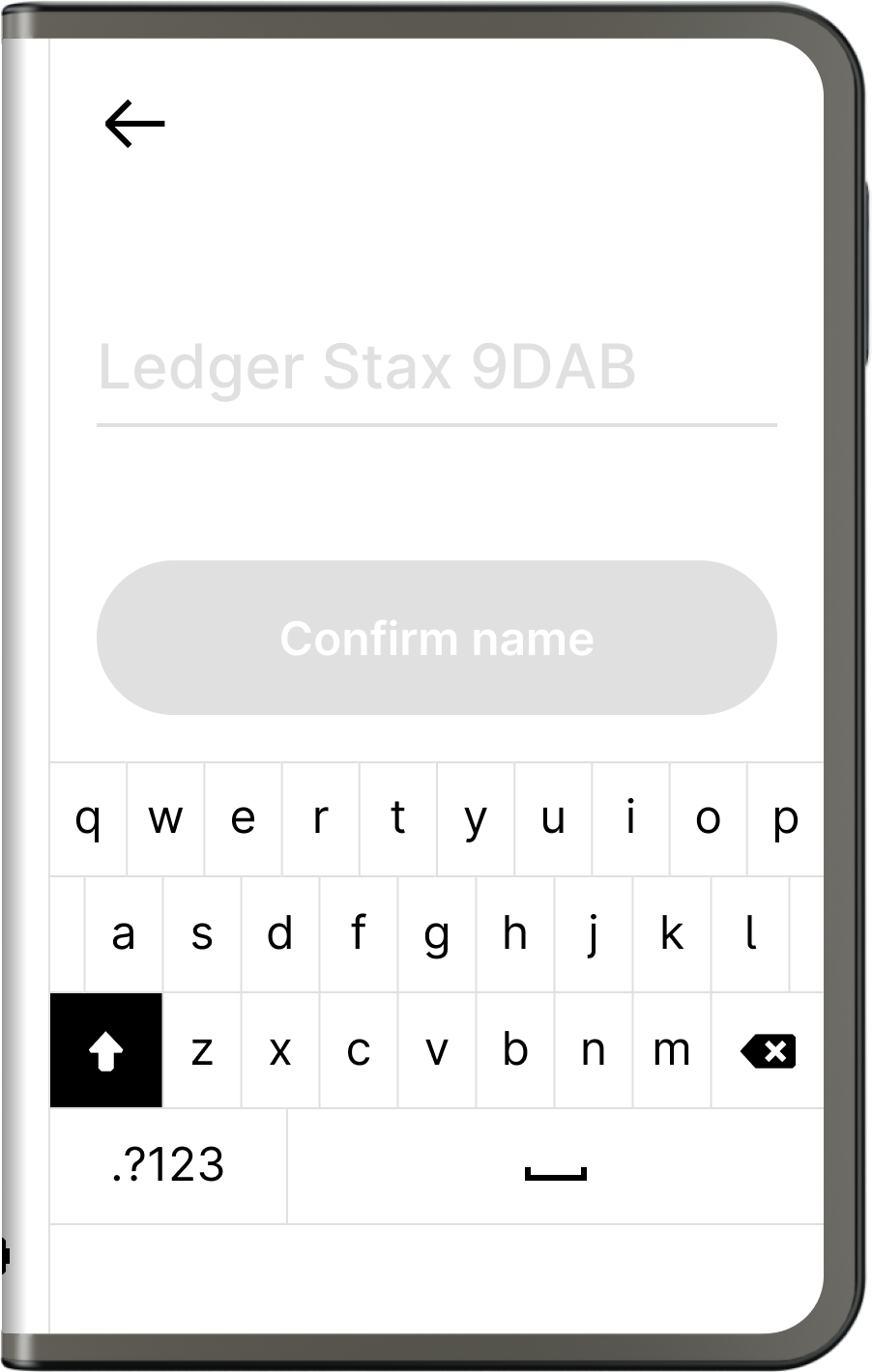872x1372 pixels.
Task: Focus the device name text field
Action: pos(435,369)
